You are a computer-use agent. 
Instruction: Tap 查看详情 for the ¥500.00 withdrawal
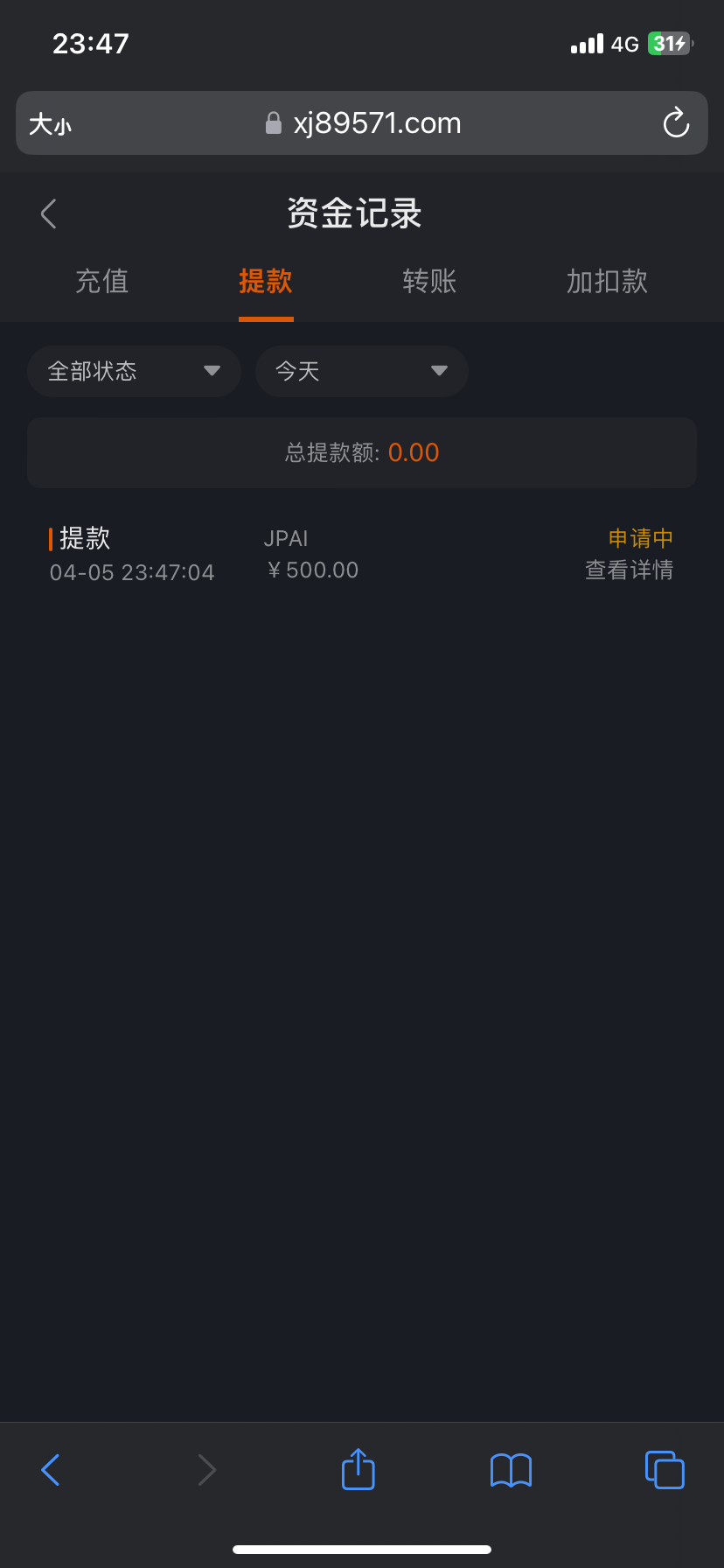pyautogui.click(x=629, y=570)
